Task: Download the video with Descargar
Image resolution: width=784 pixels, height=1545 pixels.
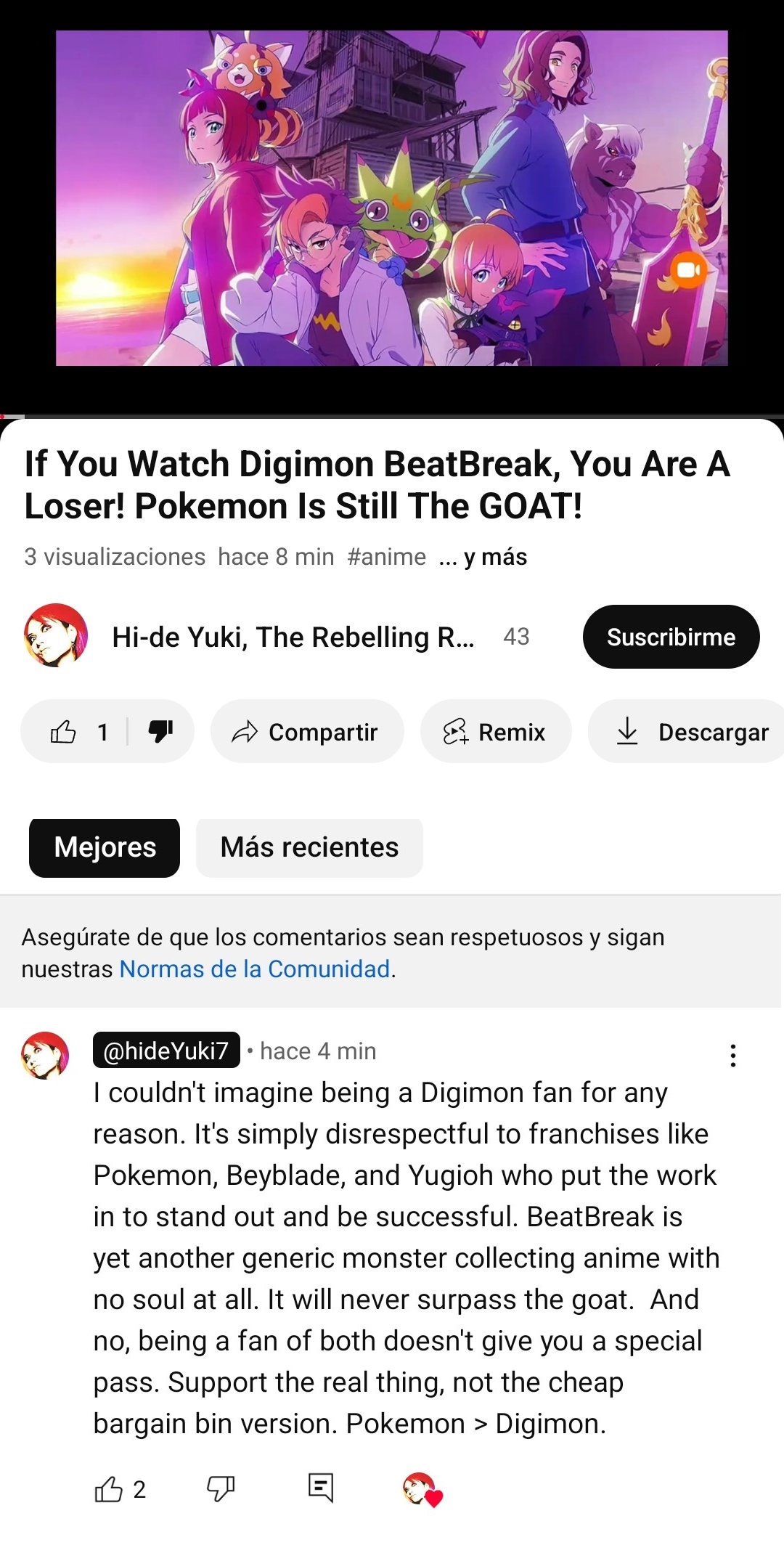Action: (x=691, y=732)
